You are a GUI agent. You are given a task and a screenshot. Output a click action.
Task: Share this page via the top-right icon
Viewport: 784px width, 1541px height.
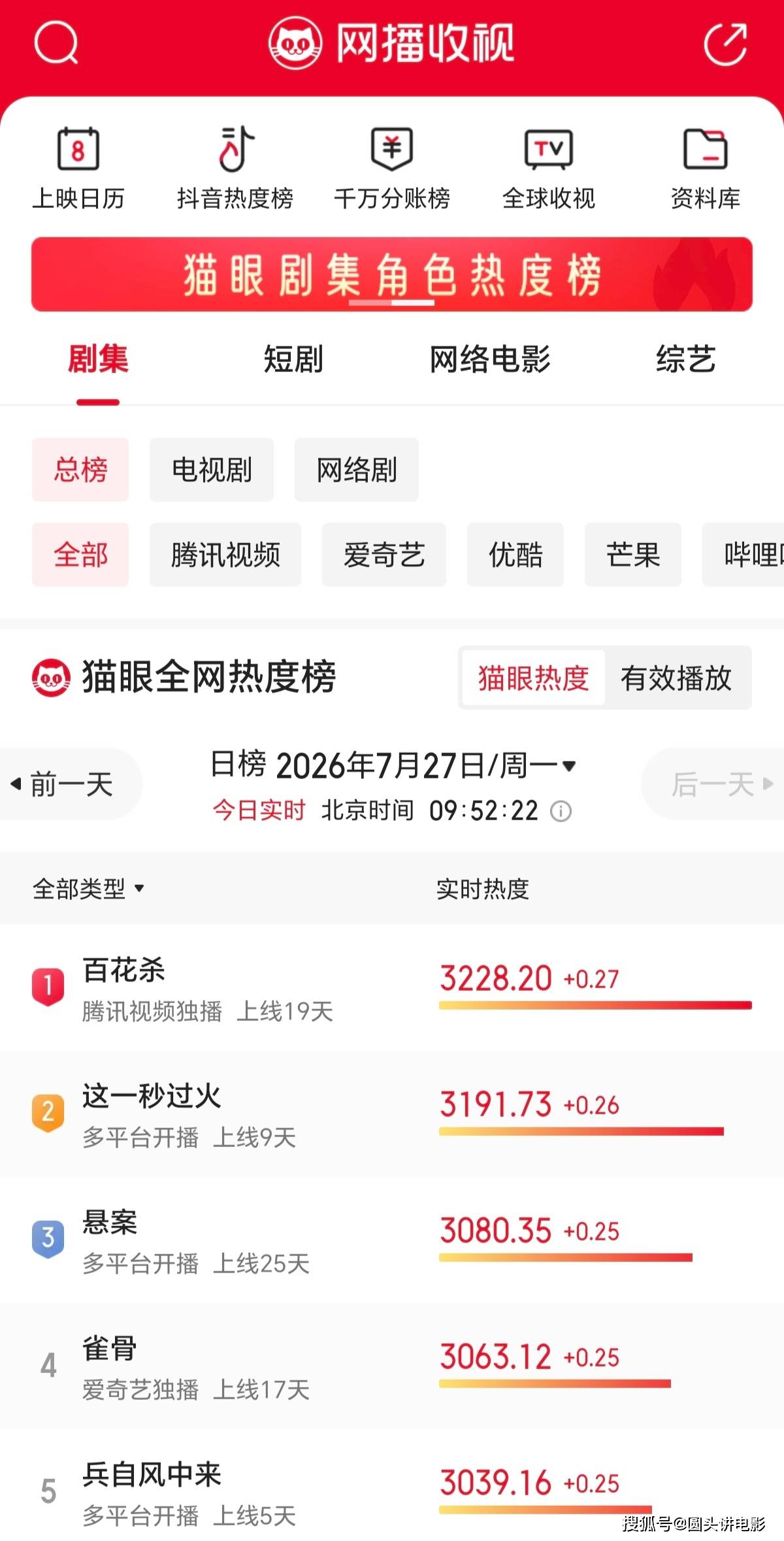[726, 44]
